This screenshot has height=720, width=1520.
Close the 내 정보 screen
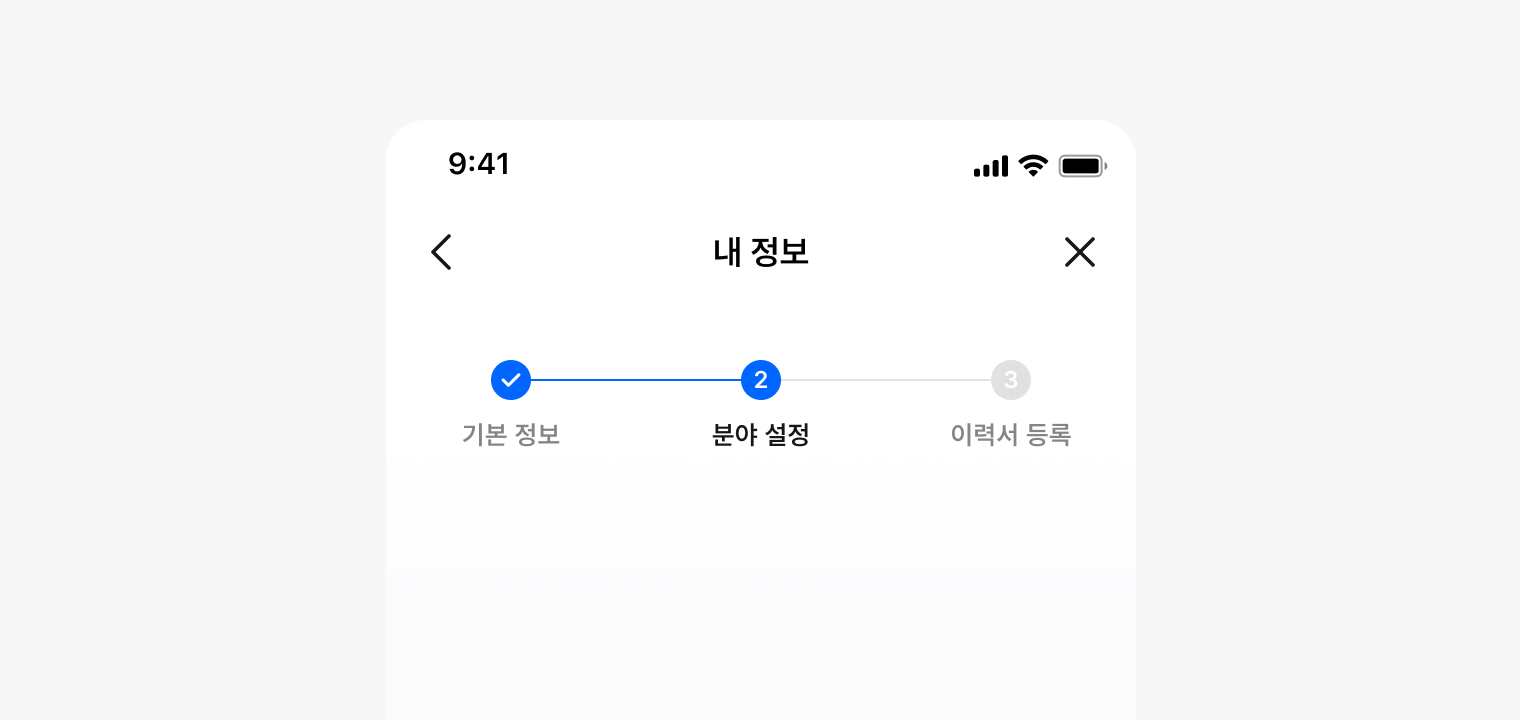tap(1079, 252)
